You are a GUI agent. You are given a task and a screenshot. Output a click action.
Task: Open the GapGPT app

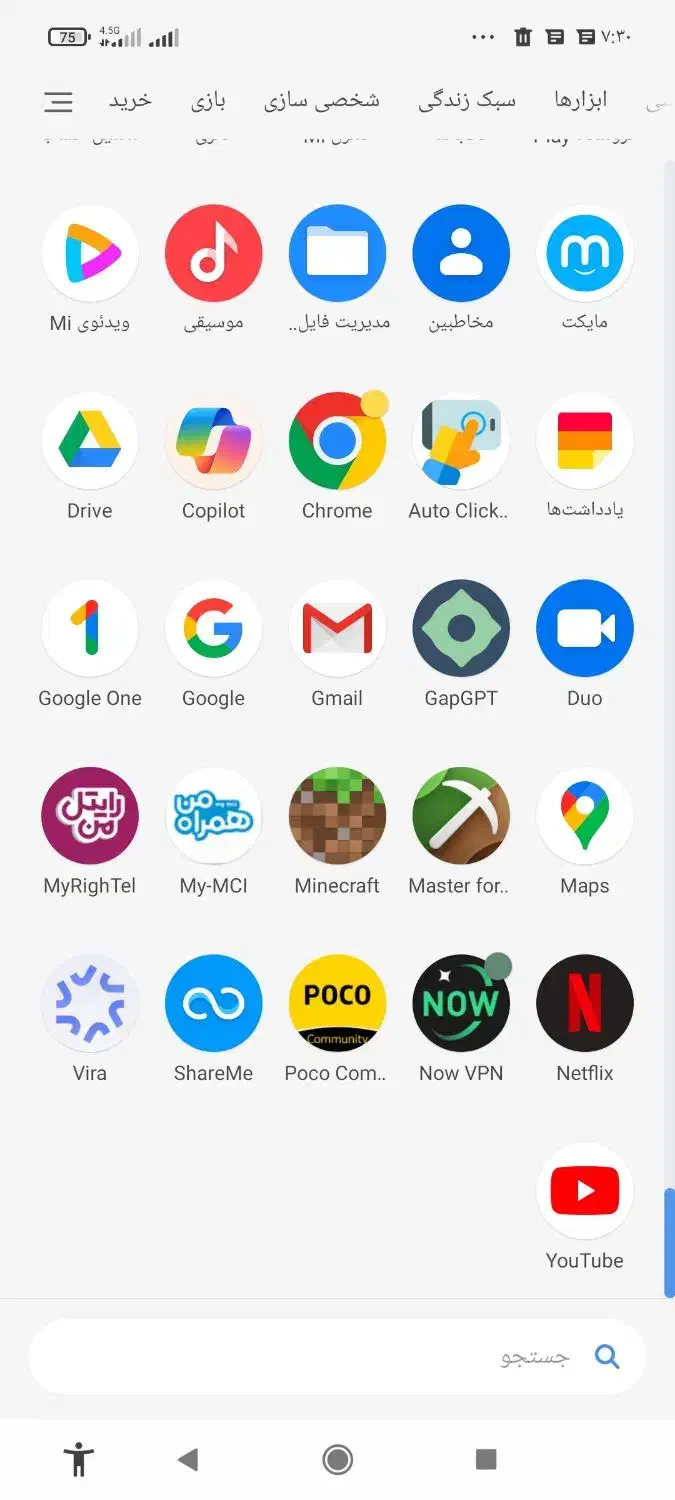pyautogui.click(x=461, y=629)
